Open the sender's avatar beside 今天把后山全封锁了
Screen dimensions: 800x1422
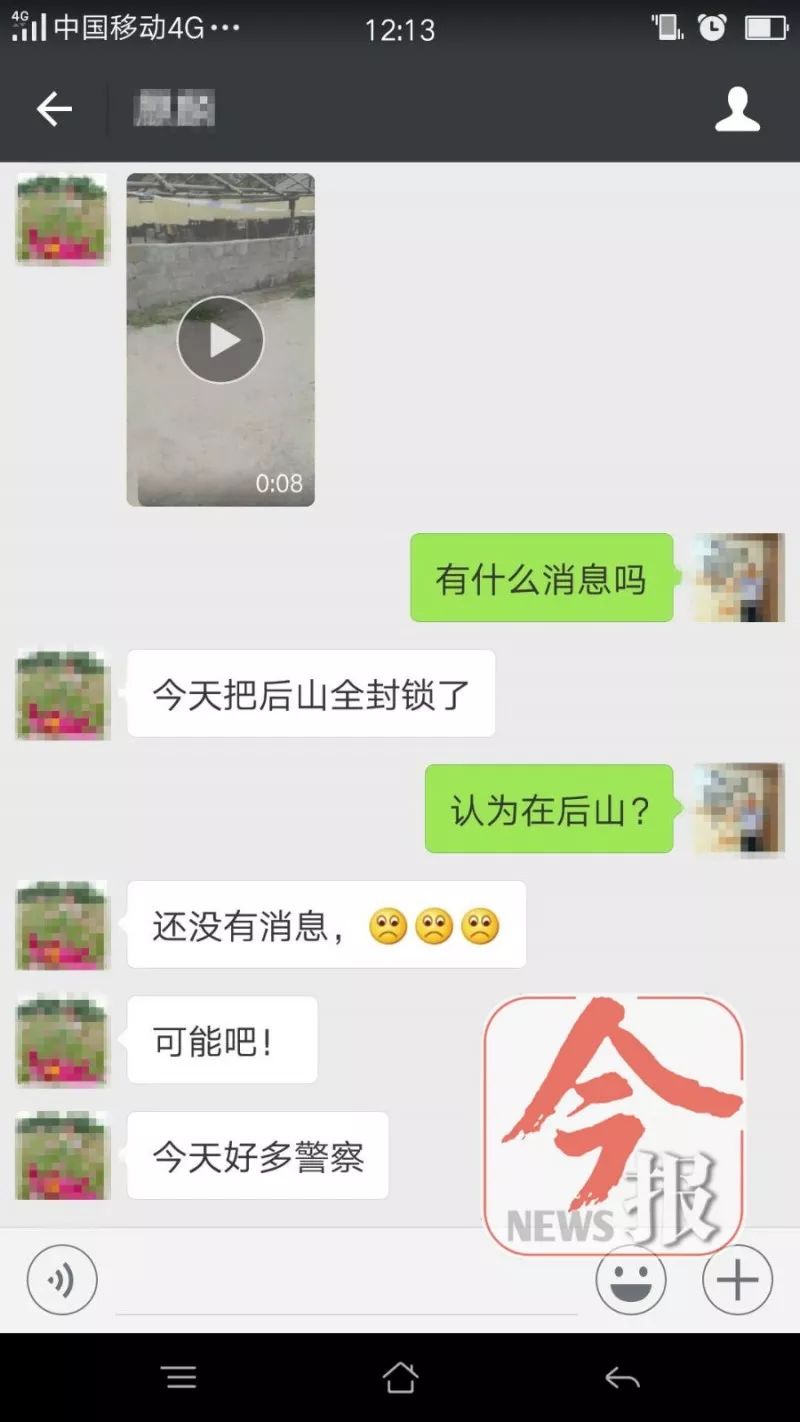coord(62,694)
